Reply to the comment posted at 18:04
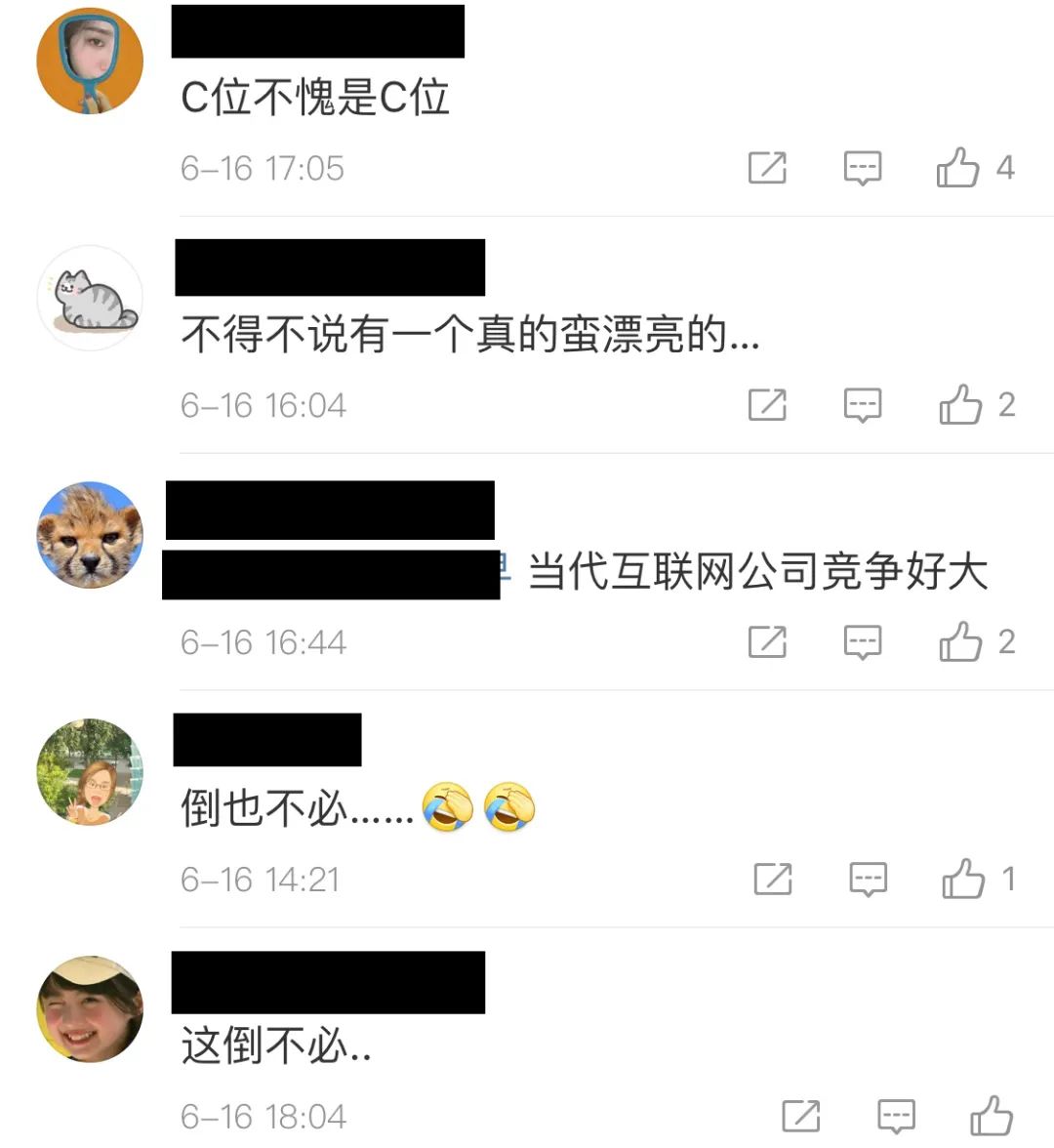This screenshot has height=1148, width=1054. 896,1116
